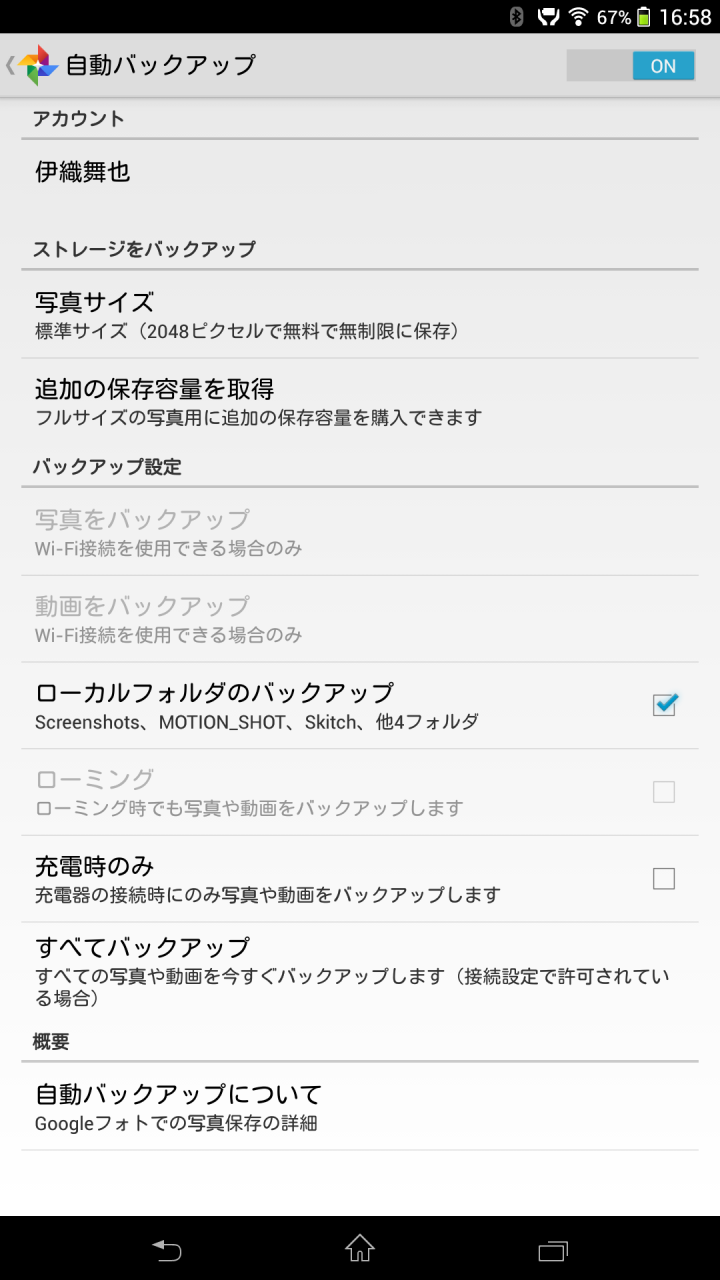The width and height of the screenshot is (720, 1280).
Task: Tap the system home button
Action: click(x=360, y=1248)
